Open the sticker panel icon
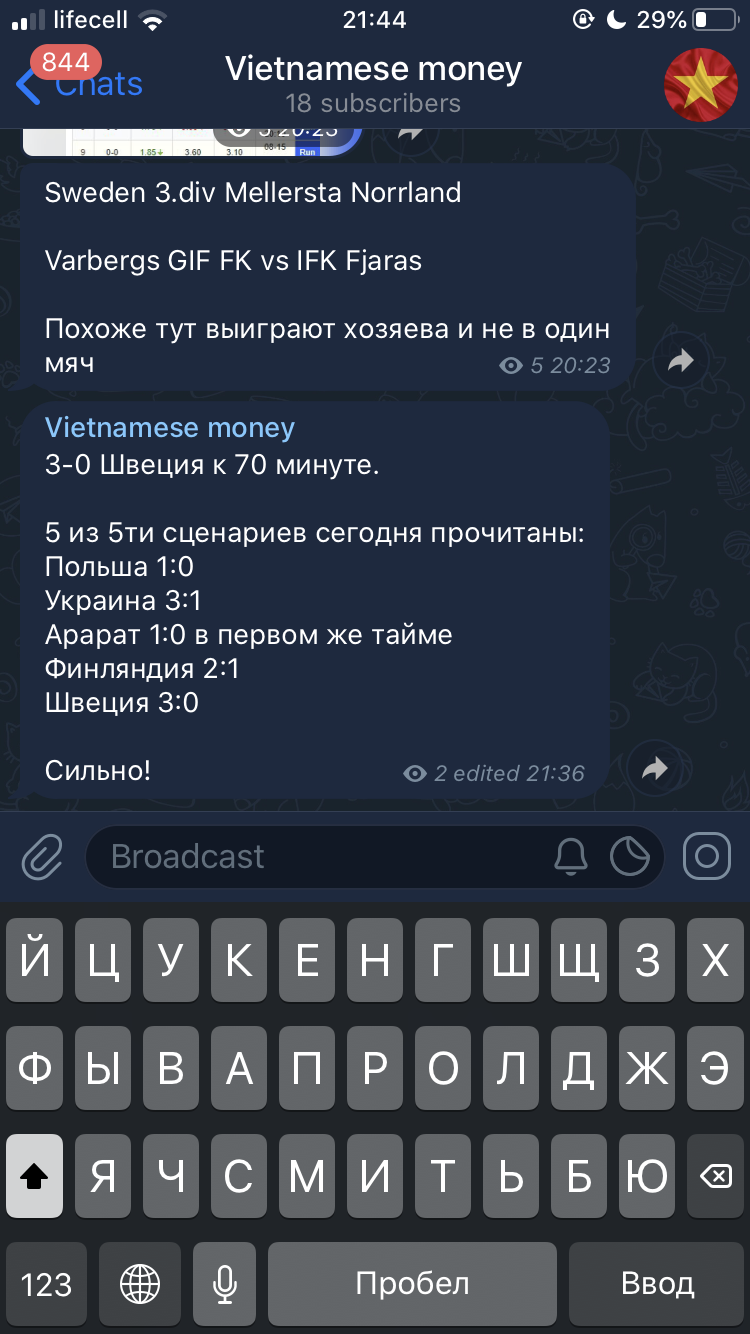The width and height of the screenshot is (750, 1334). 630,857
